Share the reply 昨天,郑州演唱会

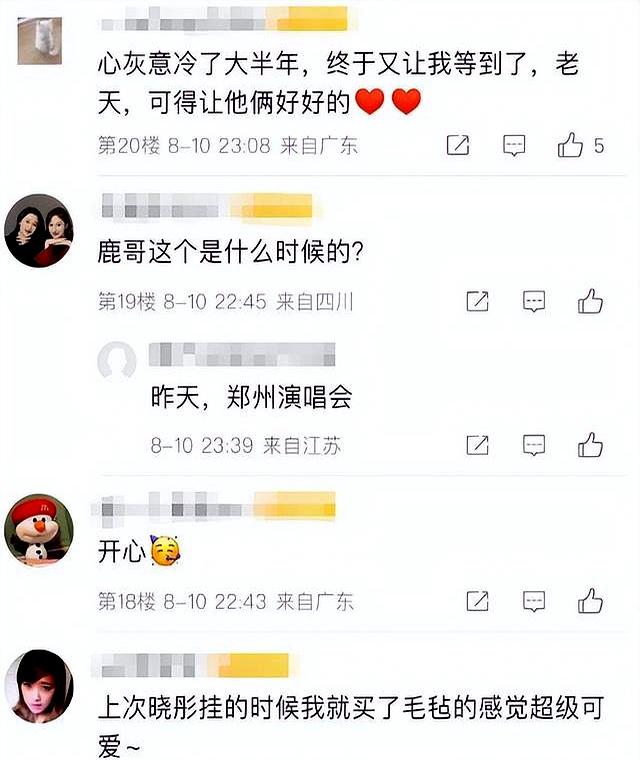pyautogui.click(x=478, y=445)
